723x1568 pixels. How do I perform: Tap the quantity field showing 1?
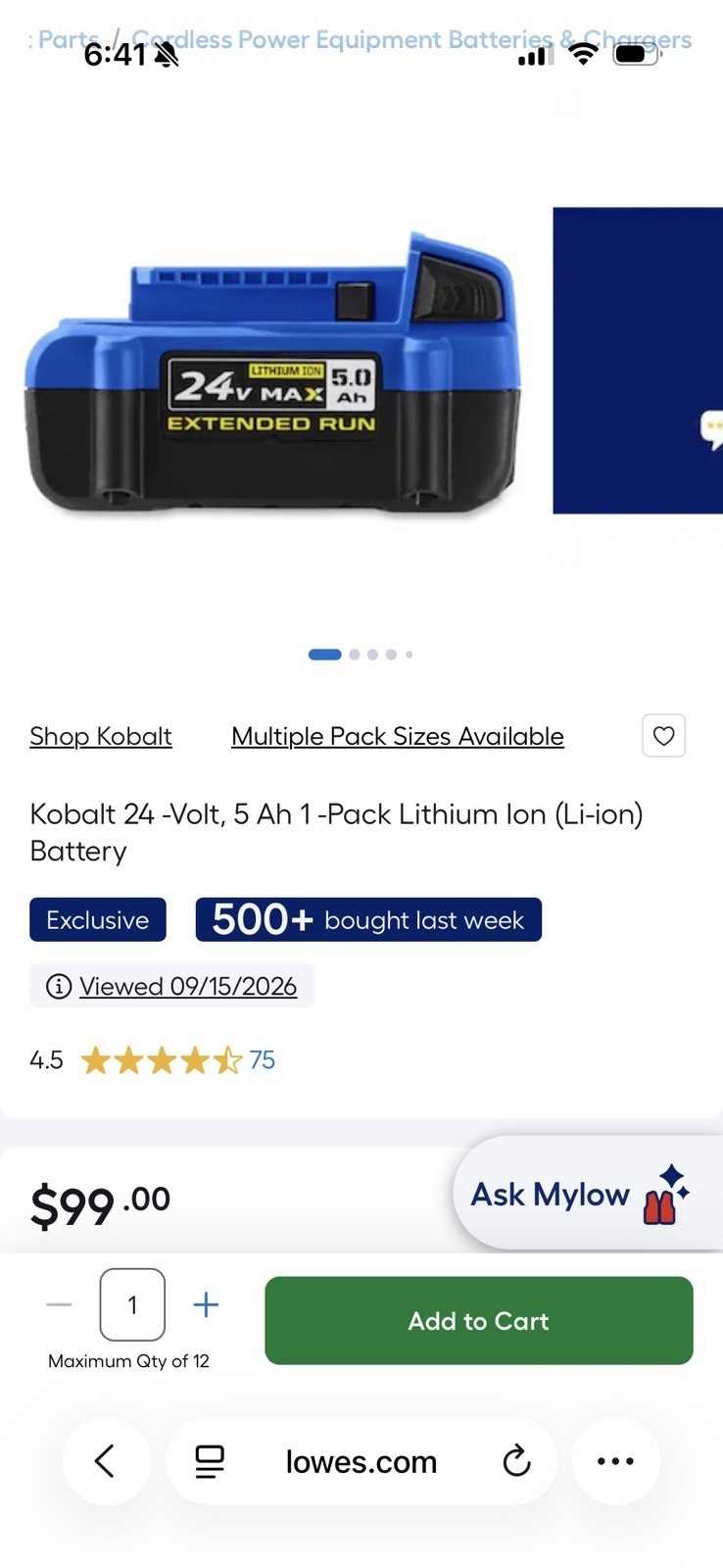132,1304
